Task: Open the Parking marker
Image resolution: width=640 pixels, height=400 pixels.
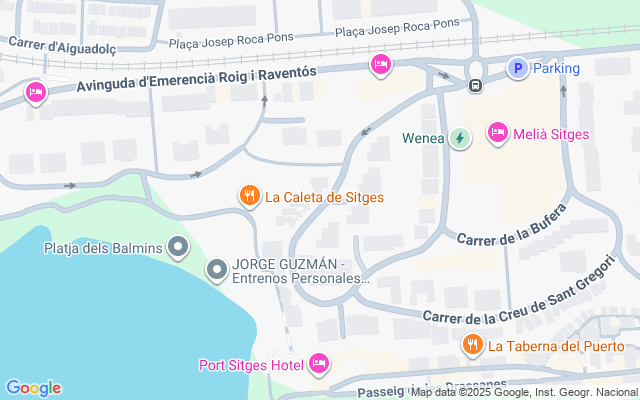Action: (517, 68)
